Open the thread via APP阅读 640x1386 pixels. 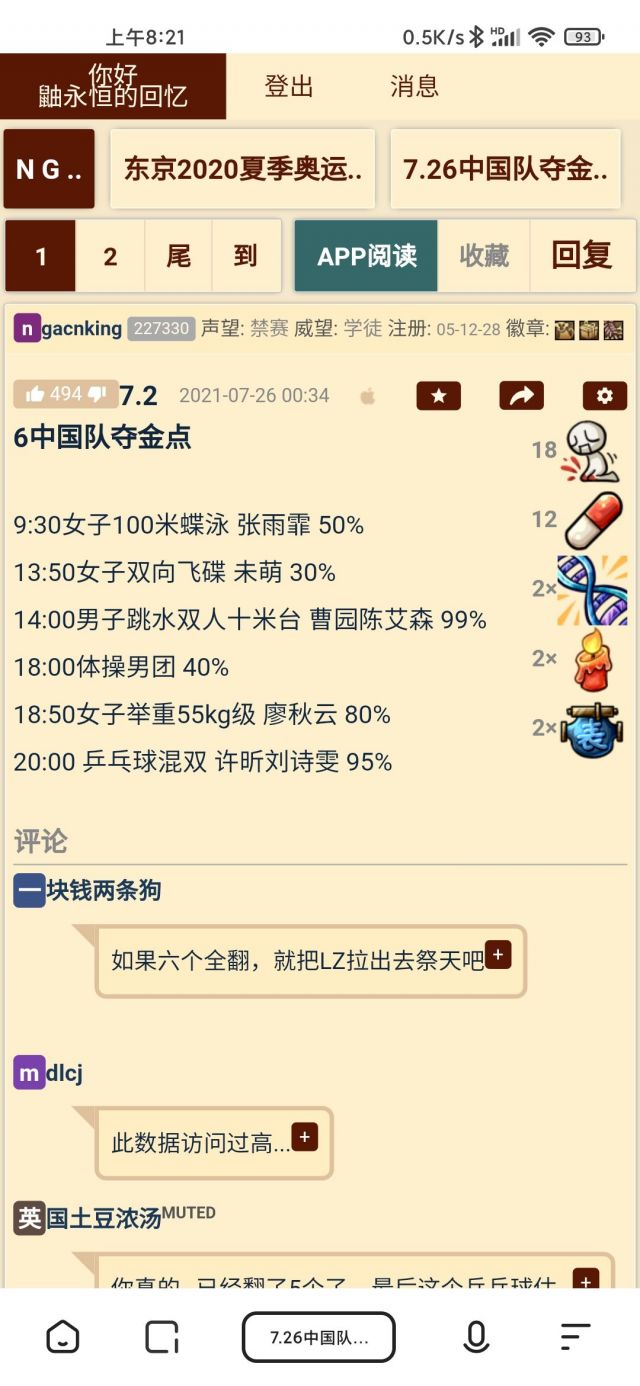[366, 256]
